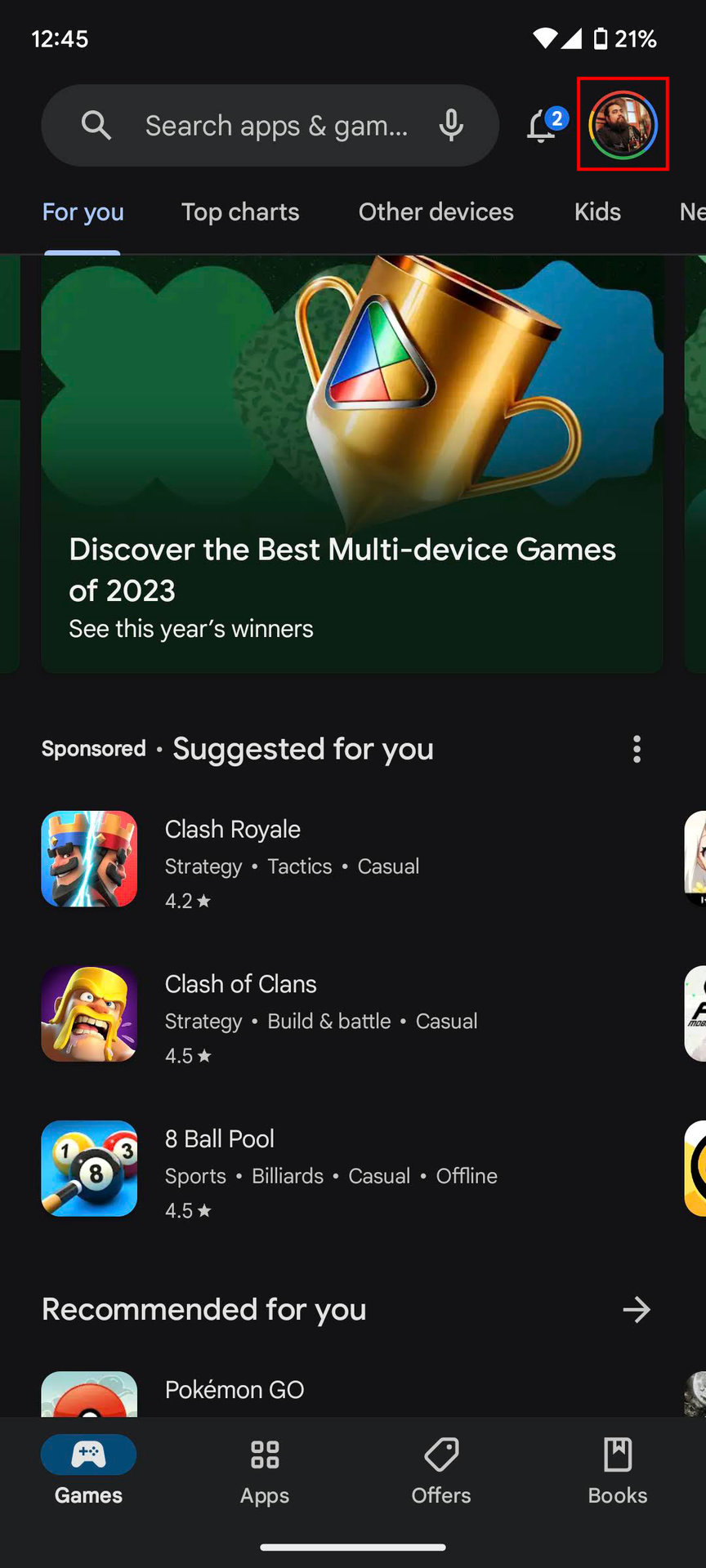Open the Pokémon GO listing
The height and width of the screenshot is (1568, 706).
(x=235, y=1389)
